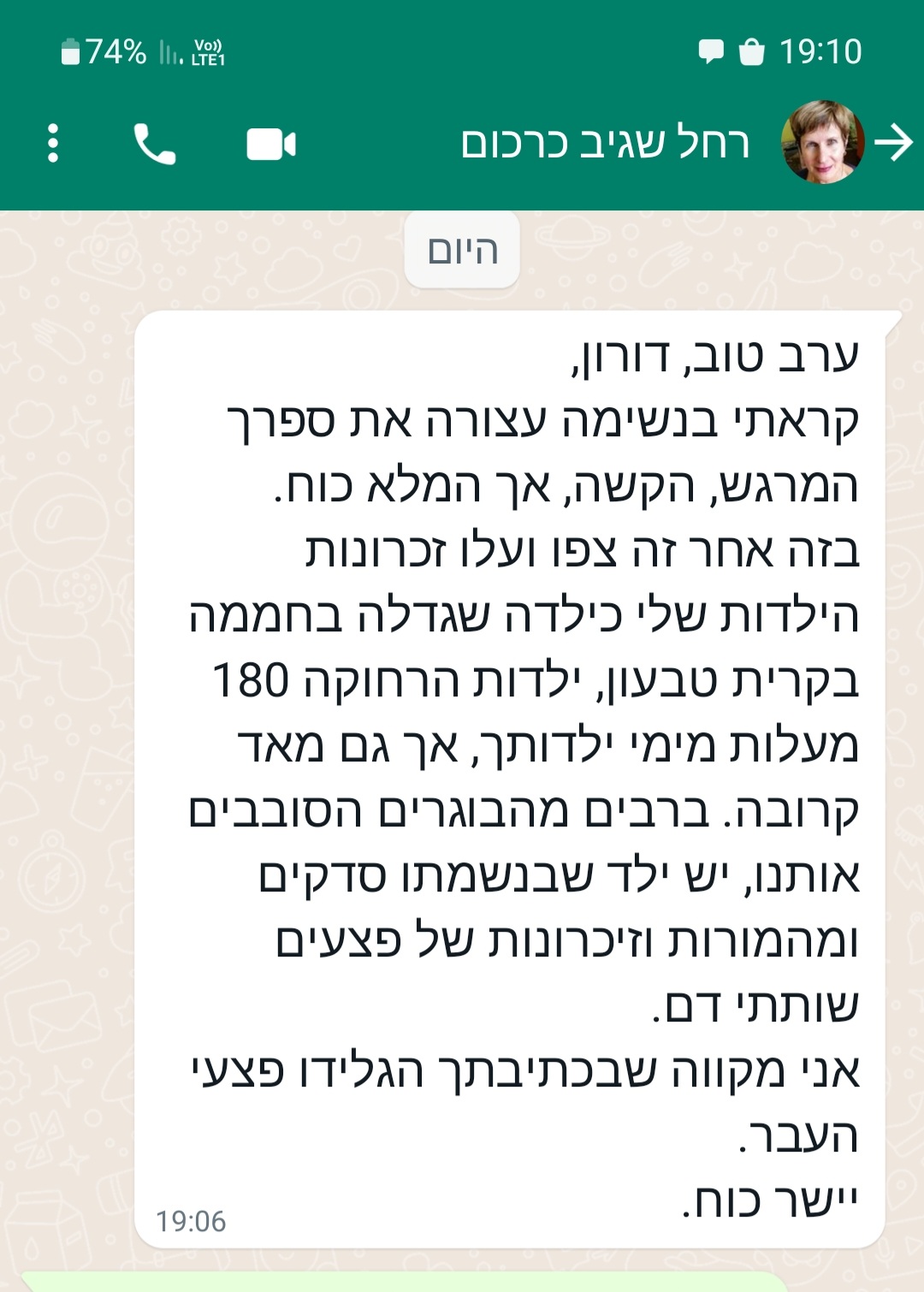Go back using the header arrow
Viewport: 924px width, 1292px height.
[895, 142]
